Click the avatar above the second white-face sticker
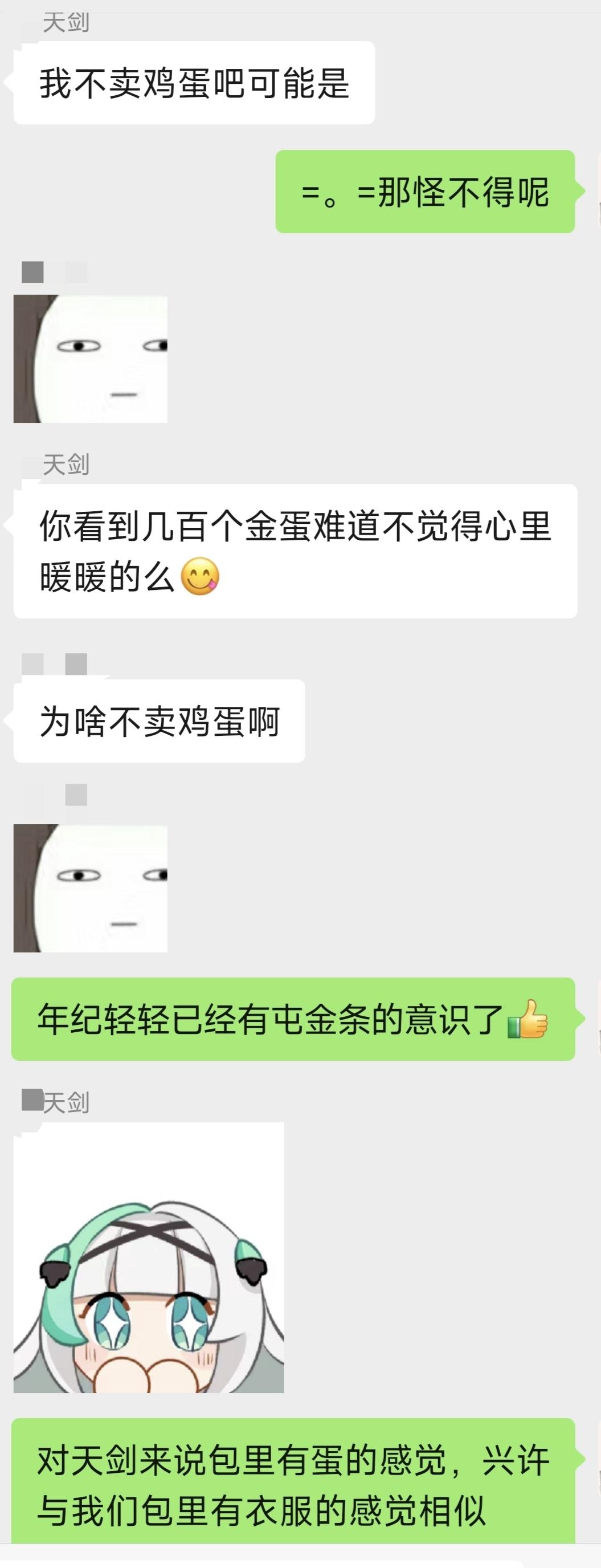The height and width of the screenshot is (1568, 601). pos(76,795)
